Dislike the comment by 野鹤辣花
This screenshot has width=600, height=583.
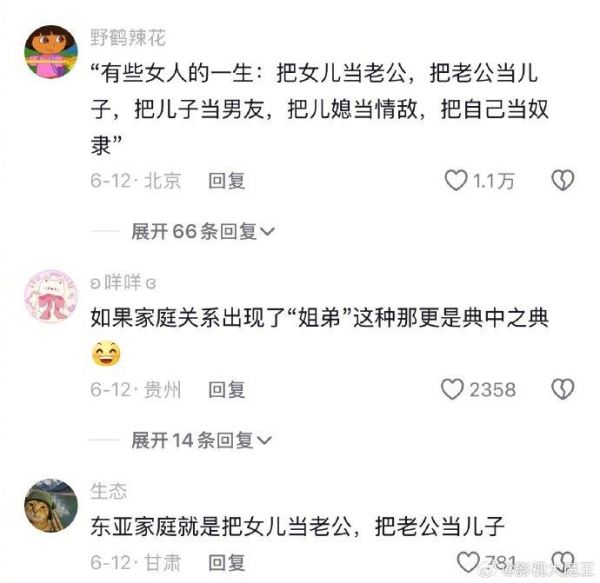coord(562,181)
